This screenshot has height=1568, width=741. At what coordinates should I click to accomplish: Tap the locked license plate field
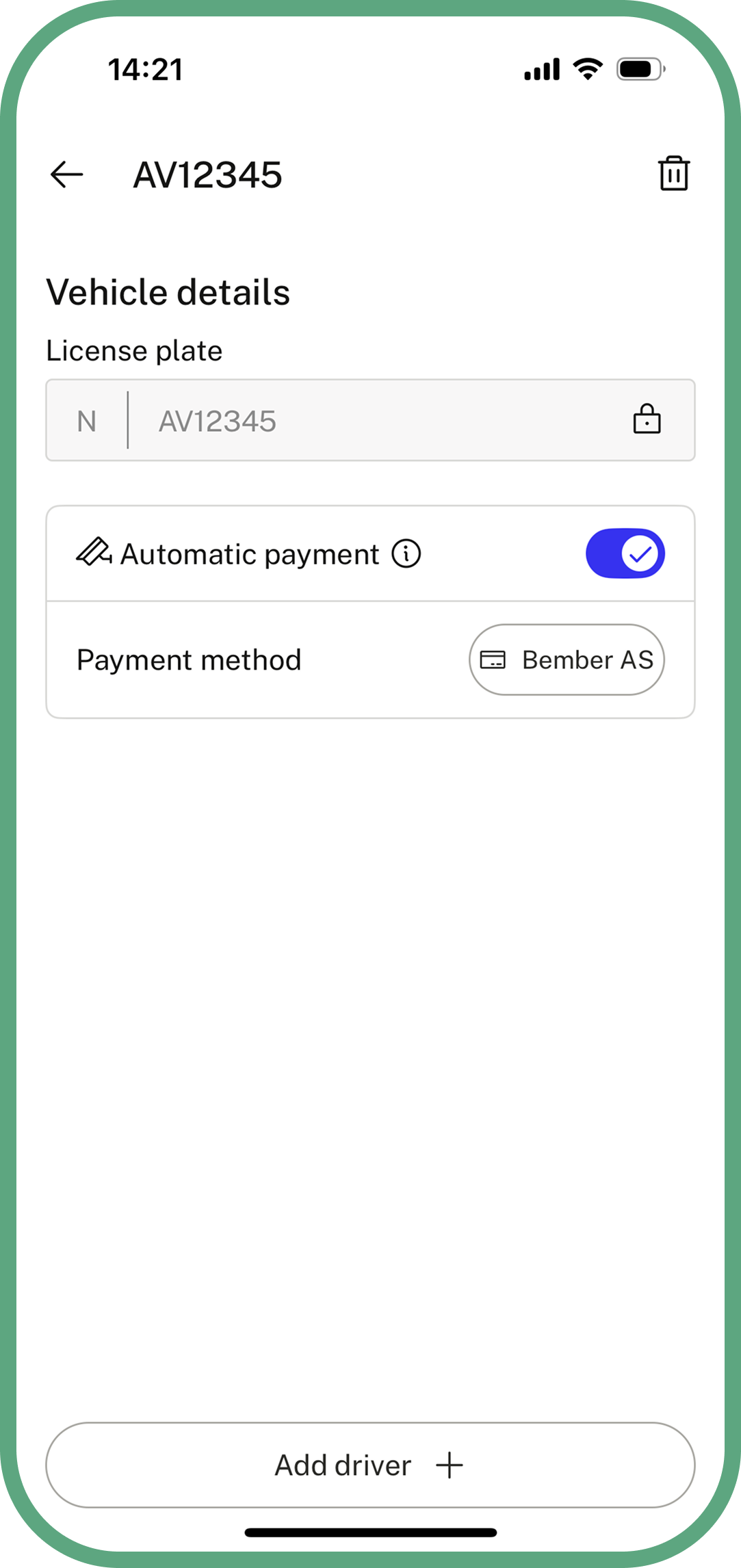[x=370, y=420]
